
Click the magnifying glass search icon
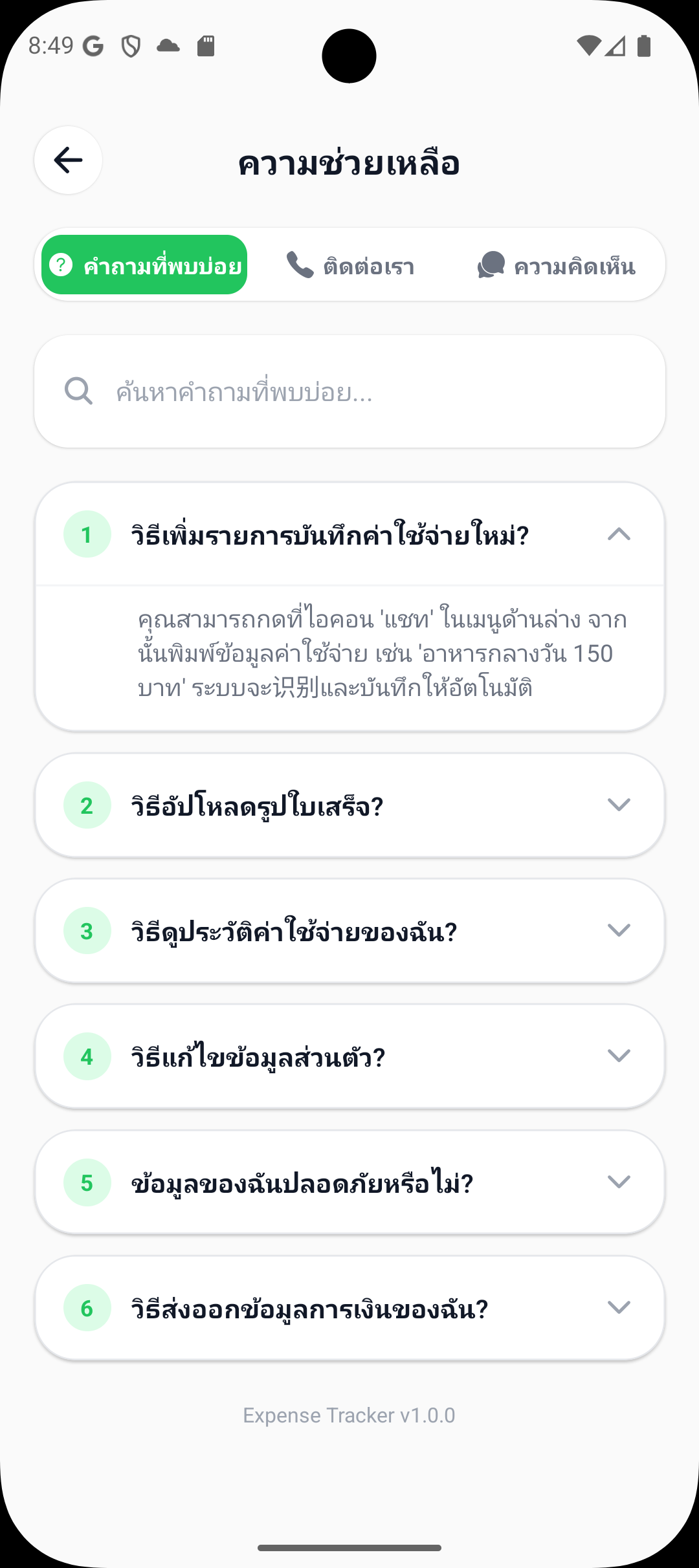pyautogui.click(x=78, y=391)
